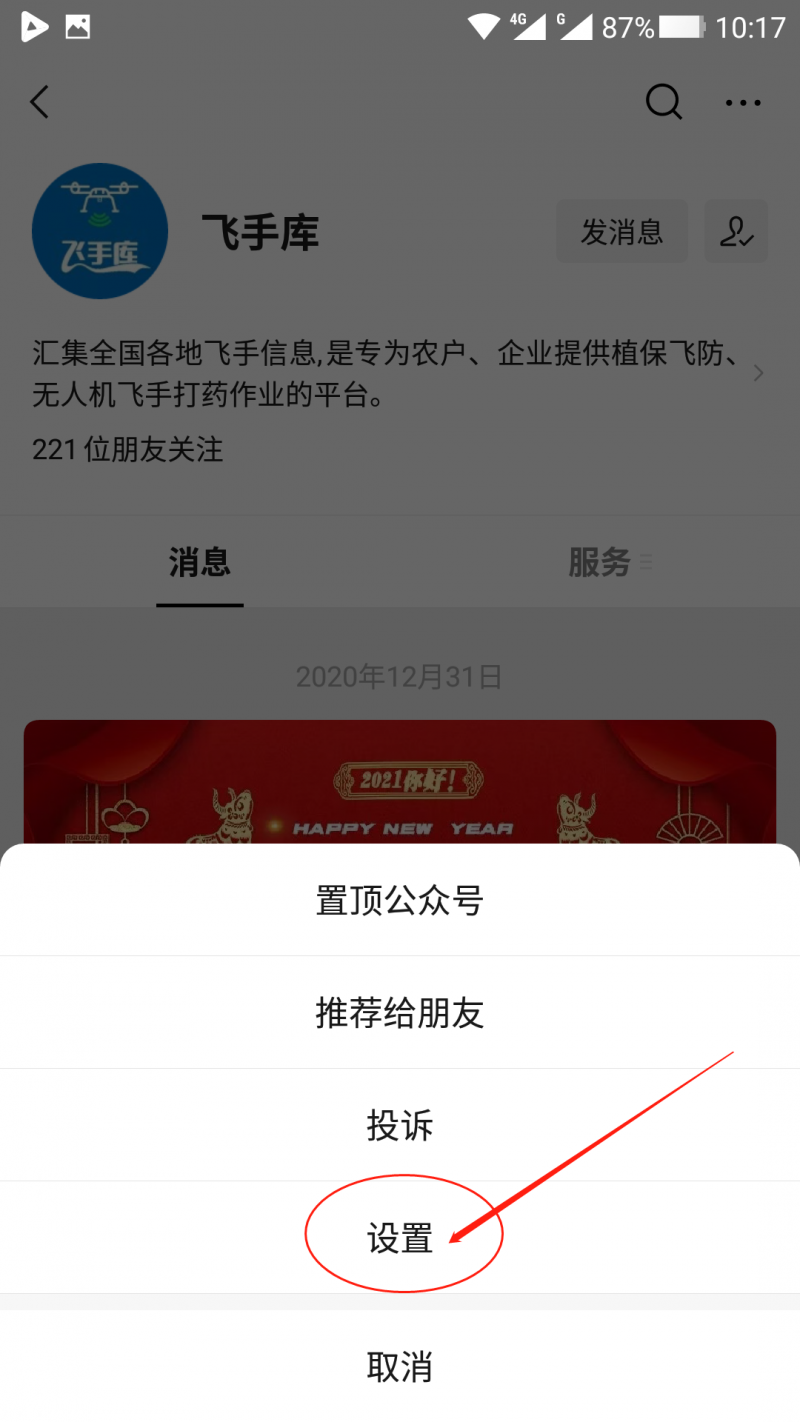Tap the follow-status person icon button
The height and width of the screenshot is (1422, 800).
[736, 232]
